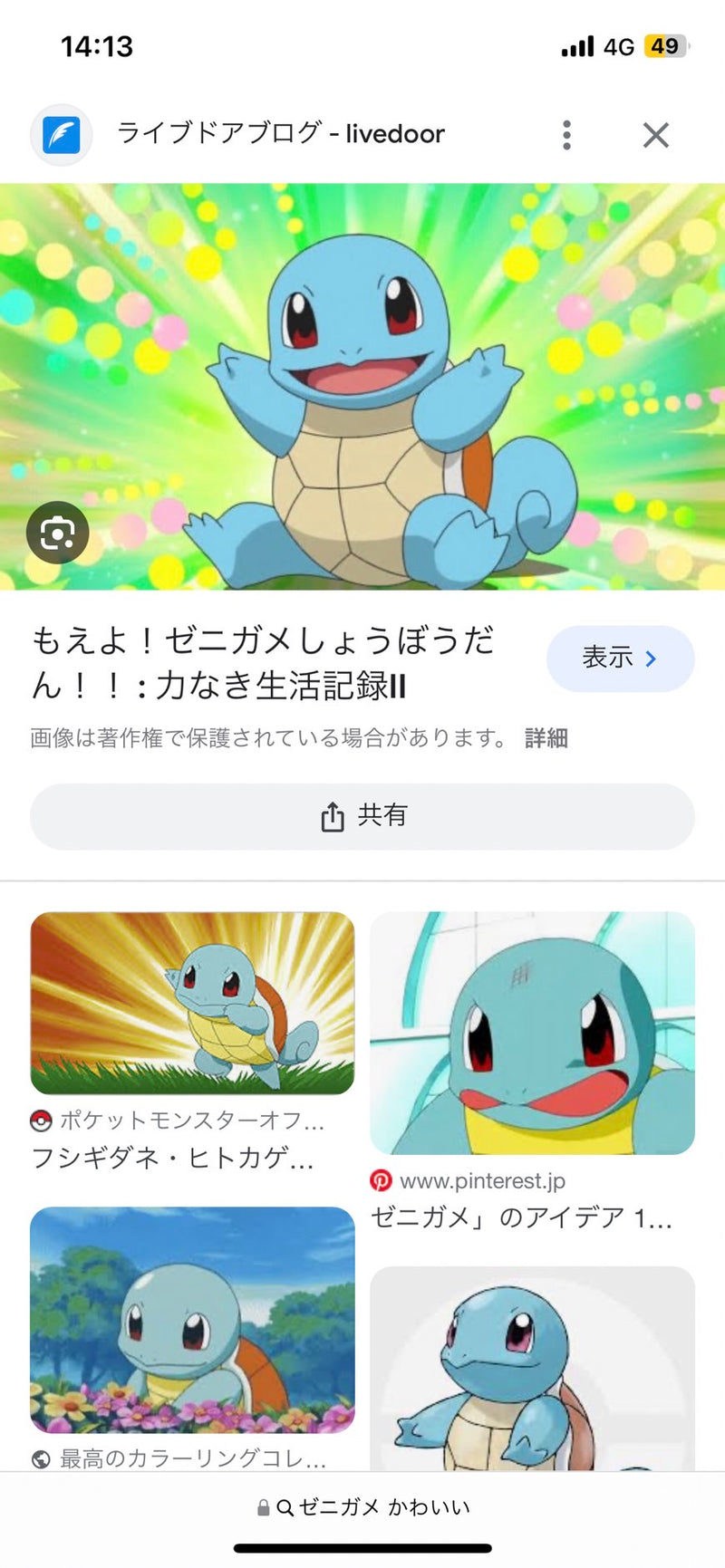Tap the chevron on the 表示 button

(650, 659)
